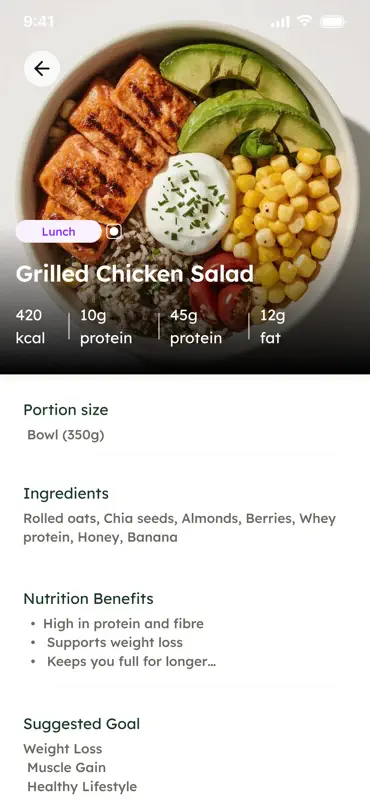The height and width of the screenshot is (800, 370).
Task: Go back using the arrow button
Action: coord(42,68)
